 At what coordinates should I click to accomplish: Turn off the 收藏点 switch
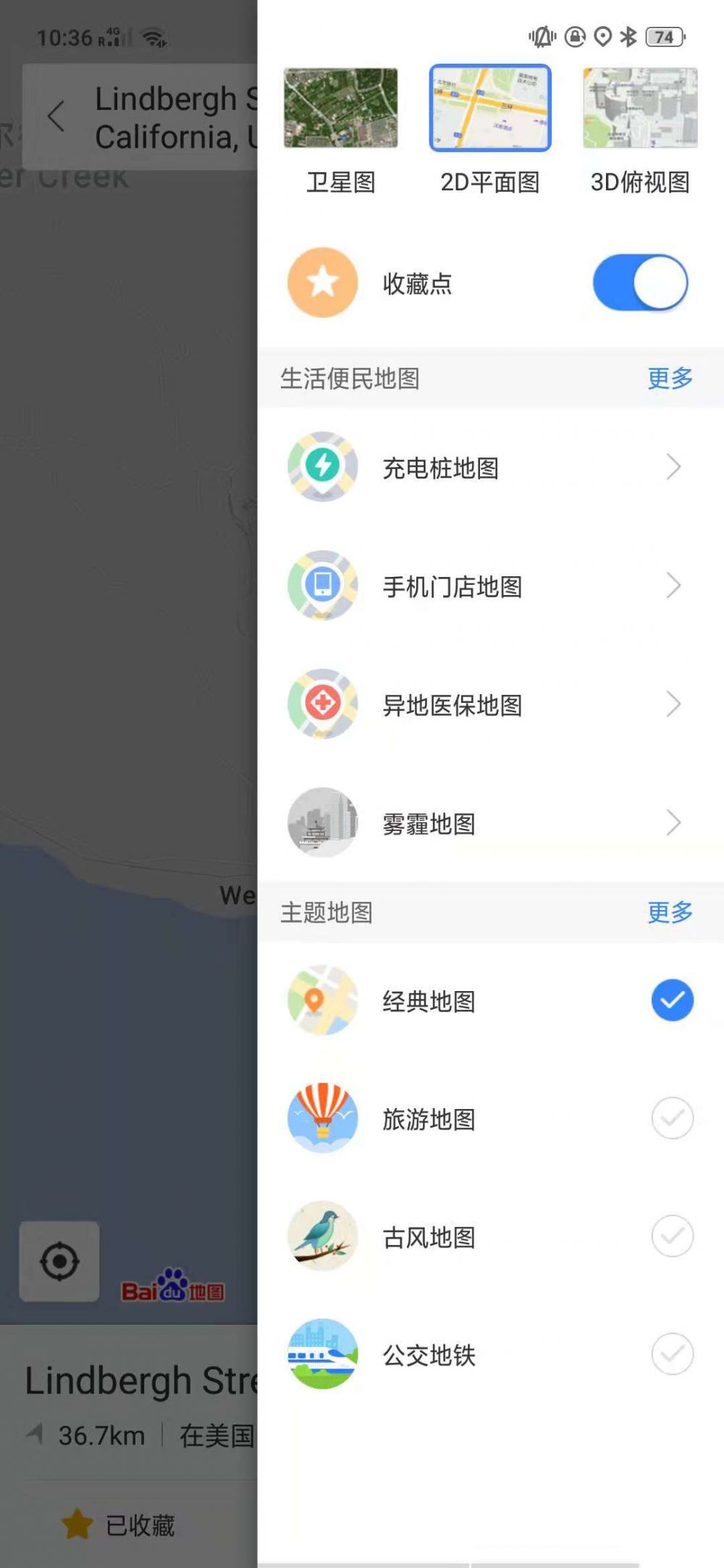639,283
